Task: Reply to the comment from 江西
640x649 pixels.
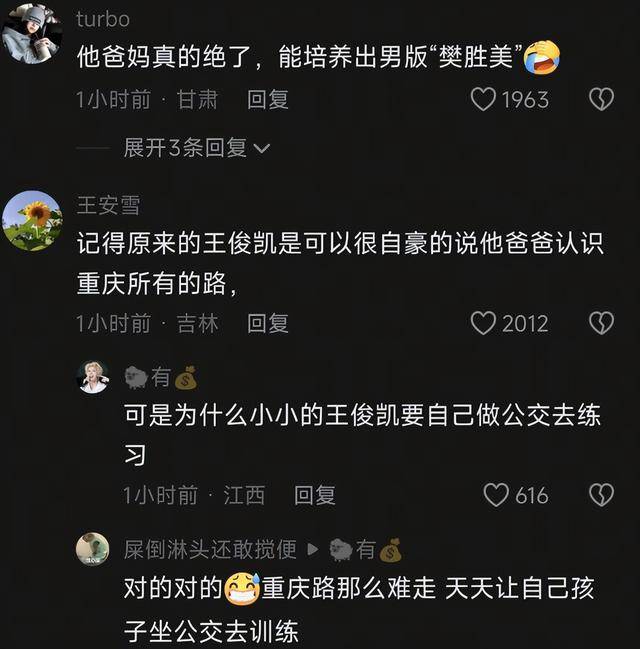Action: tap(314, 494)
